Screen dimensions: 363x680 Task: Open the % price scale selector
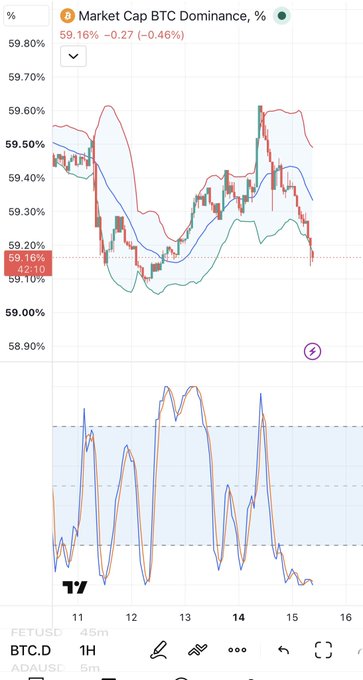[26, 16]
